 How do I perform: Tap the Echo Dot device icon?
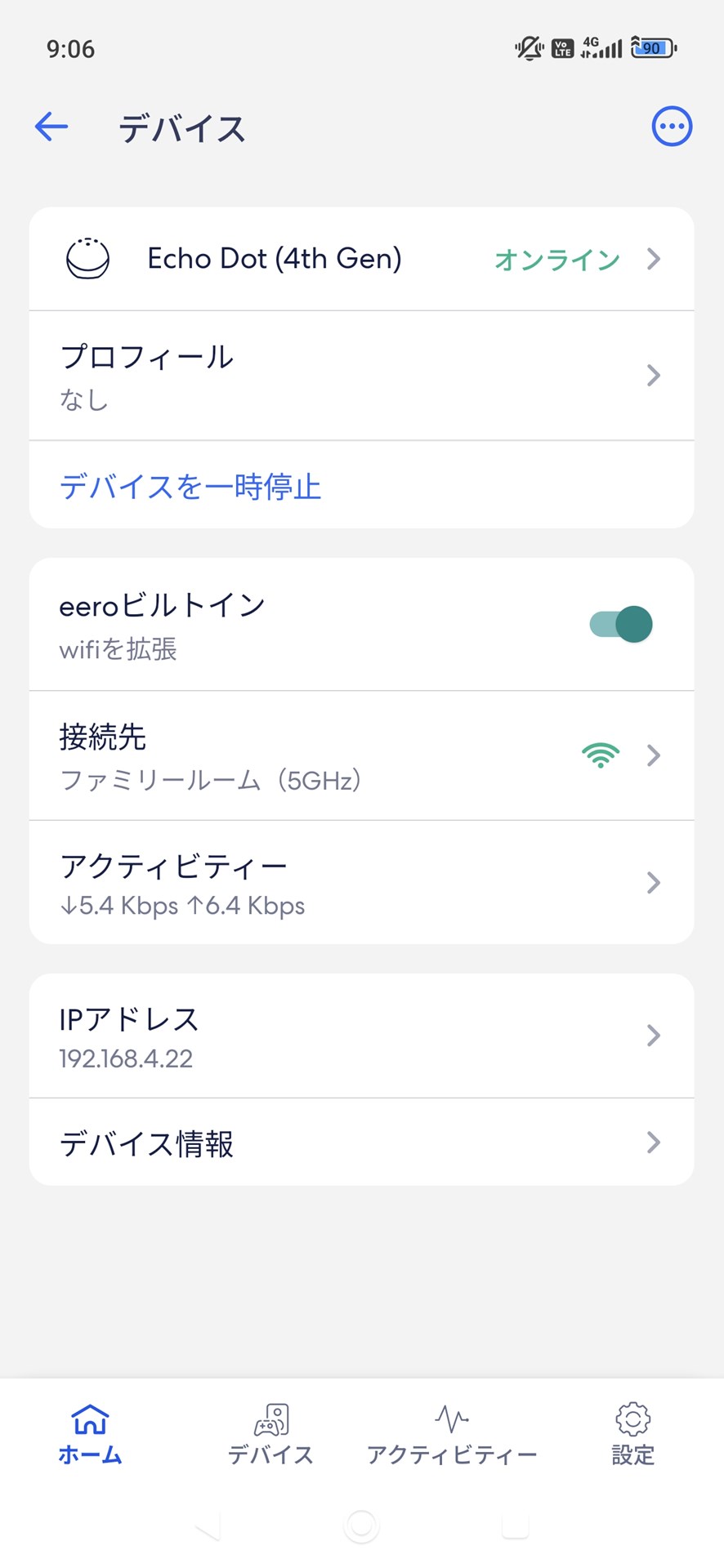coord(88,259)
